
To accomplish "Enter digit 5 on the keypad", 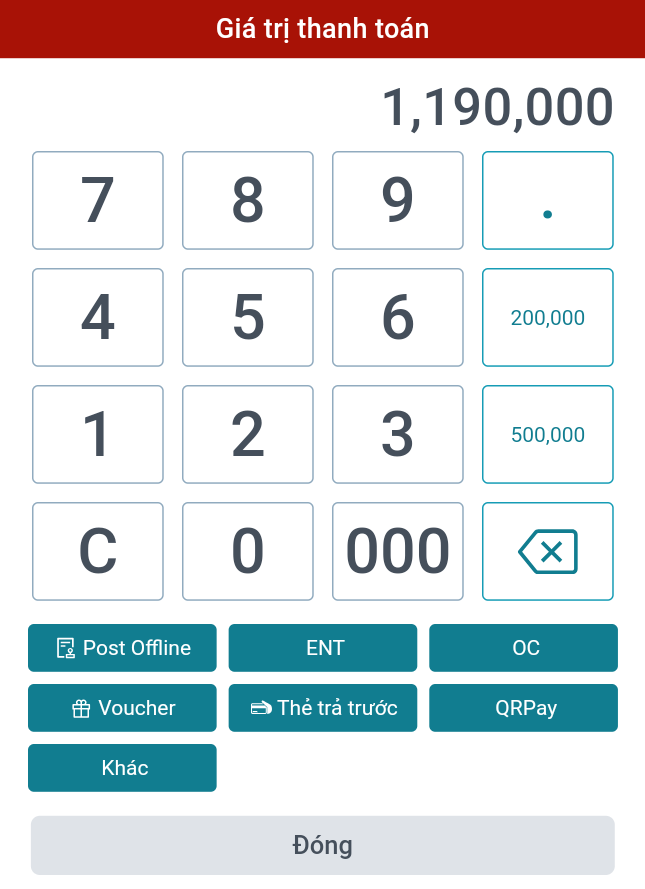I will (x=248, y=317).
